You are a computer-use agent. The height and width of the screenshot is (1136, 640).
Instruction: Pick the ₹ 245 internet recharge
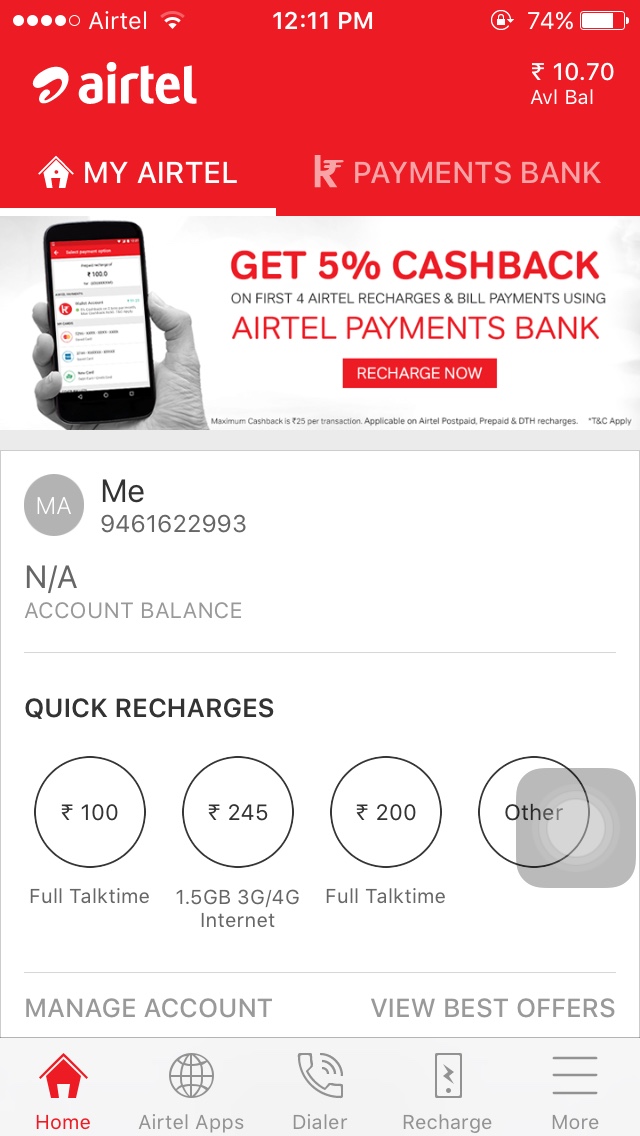[x=238, y=812]
